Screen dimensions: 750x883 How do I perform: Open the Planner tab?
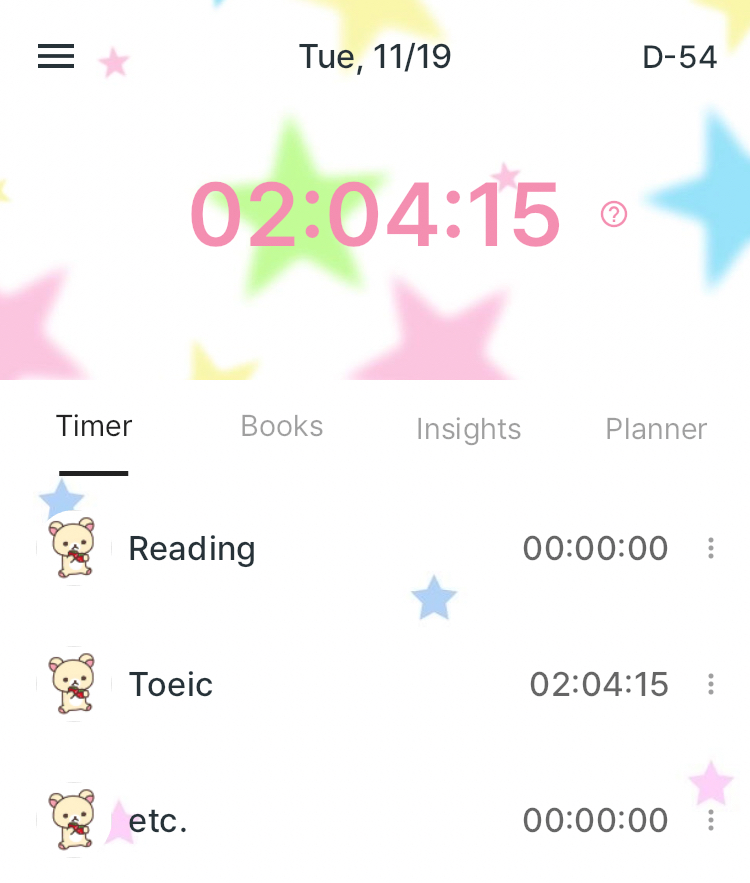[x=656, y=429]
